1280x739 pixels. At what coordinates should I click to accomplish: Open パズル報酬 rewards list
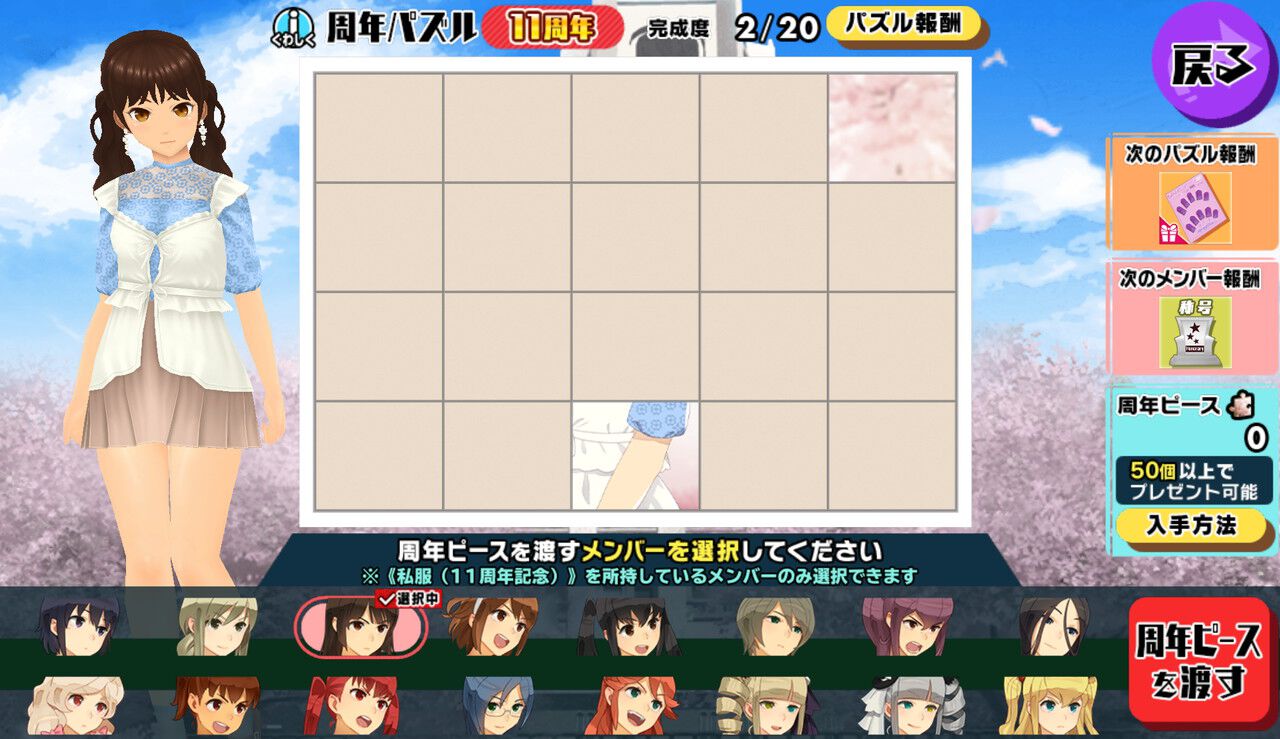[x=903, y=23]
